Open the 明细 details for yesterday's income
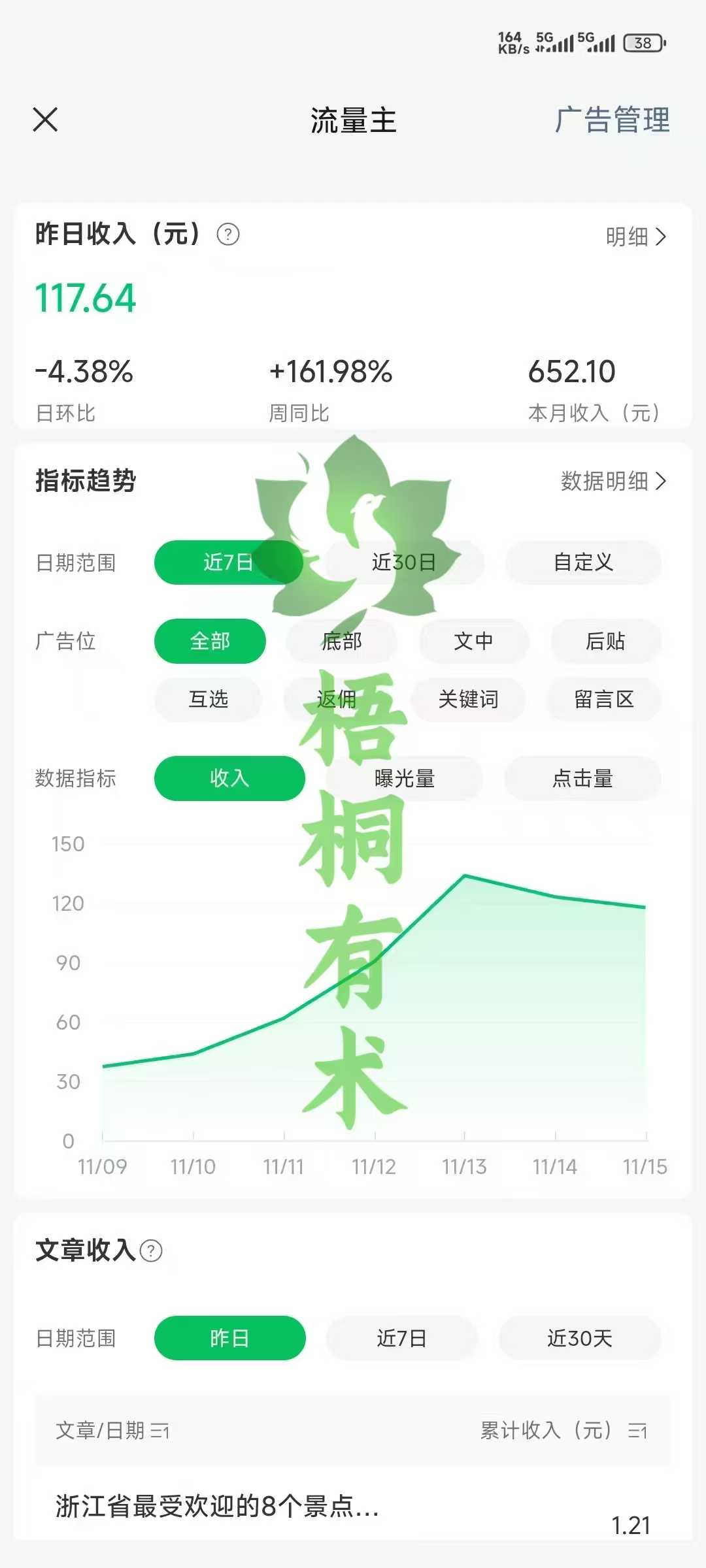The image size is (706, 1568). coord(635,237)
